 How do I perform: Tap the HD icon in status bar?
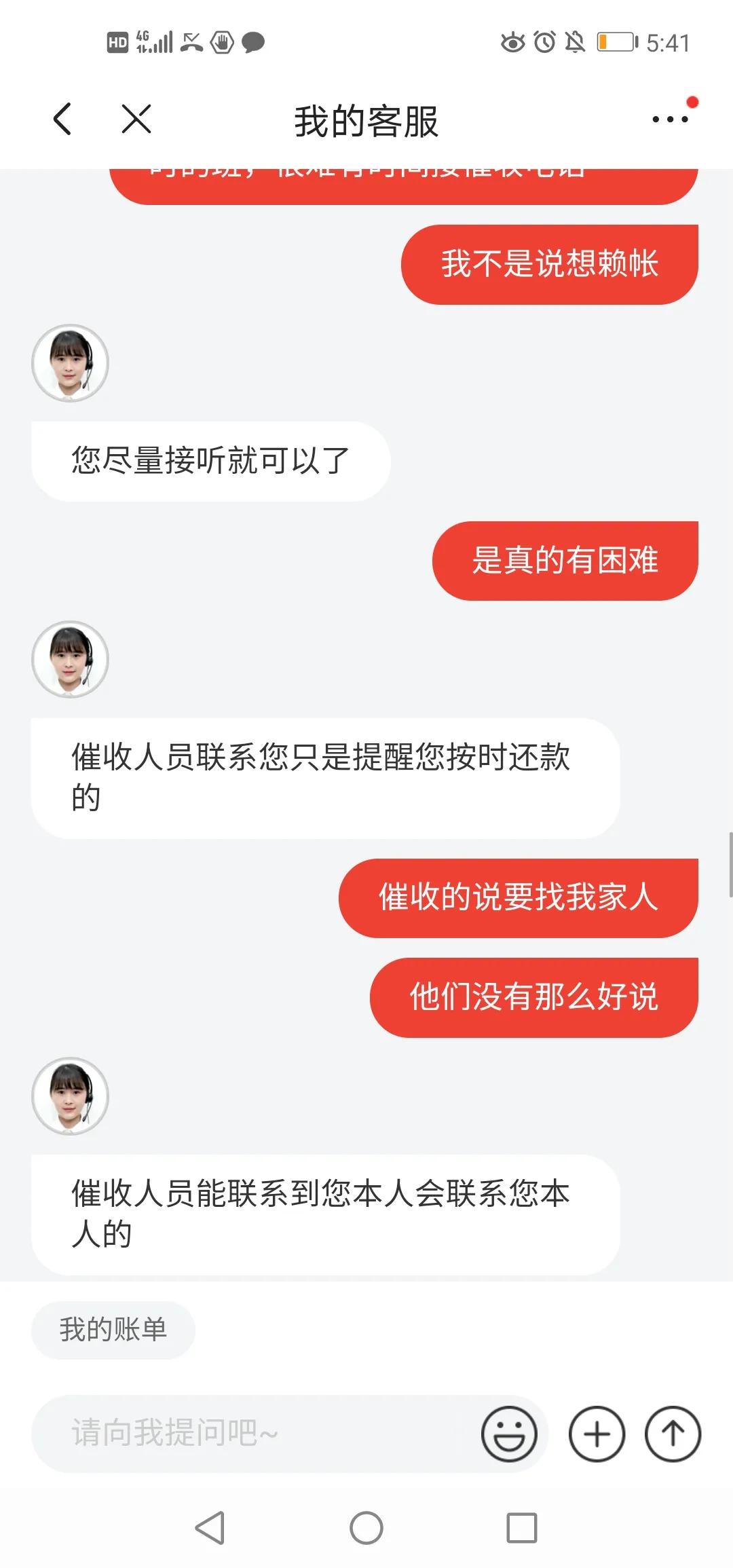point(117,42)
